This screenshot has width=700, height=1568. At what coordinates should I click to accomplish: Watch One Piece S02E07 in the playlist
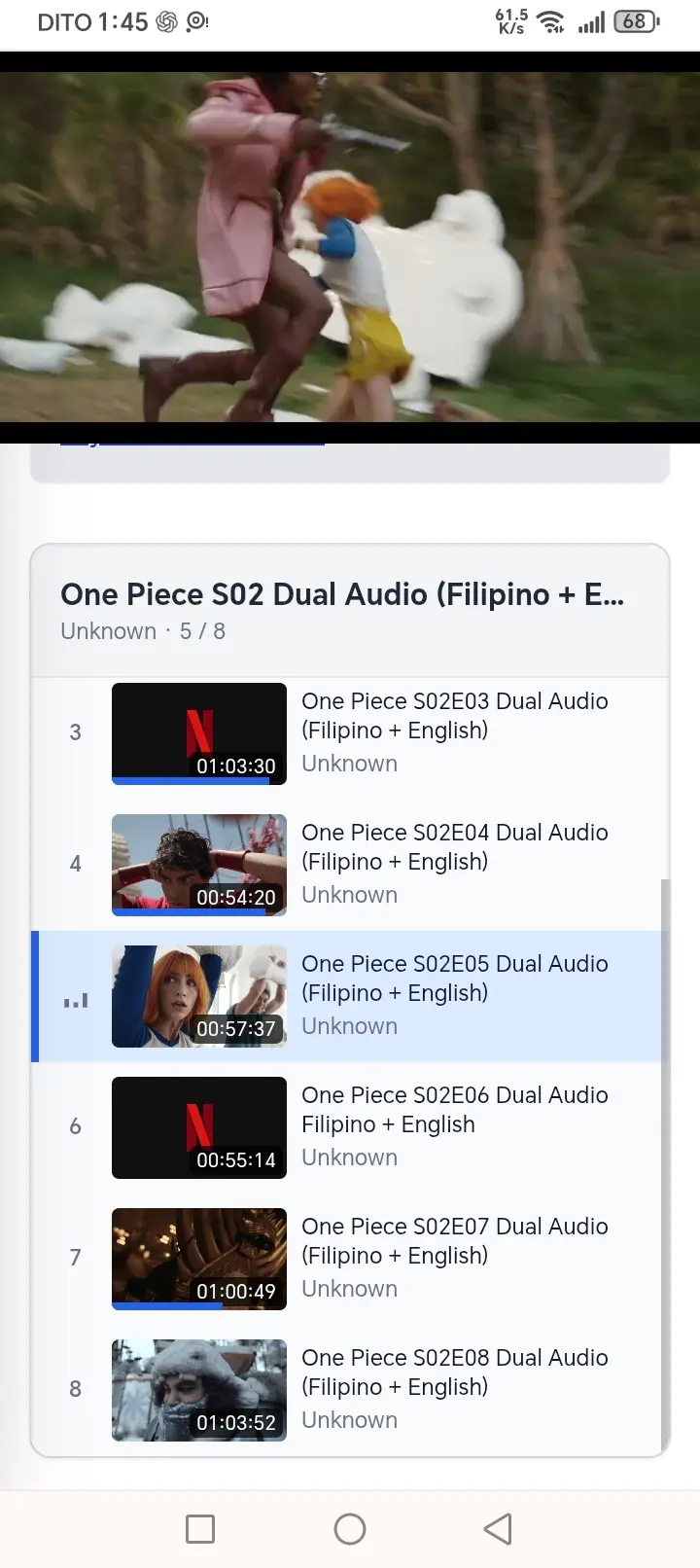350,1259
